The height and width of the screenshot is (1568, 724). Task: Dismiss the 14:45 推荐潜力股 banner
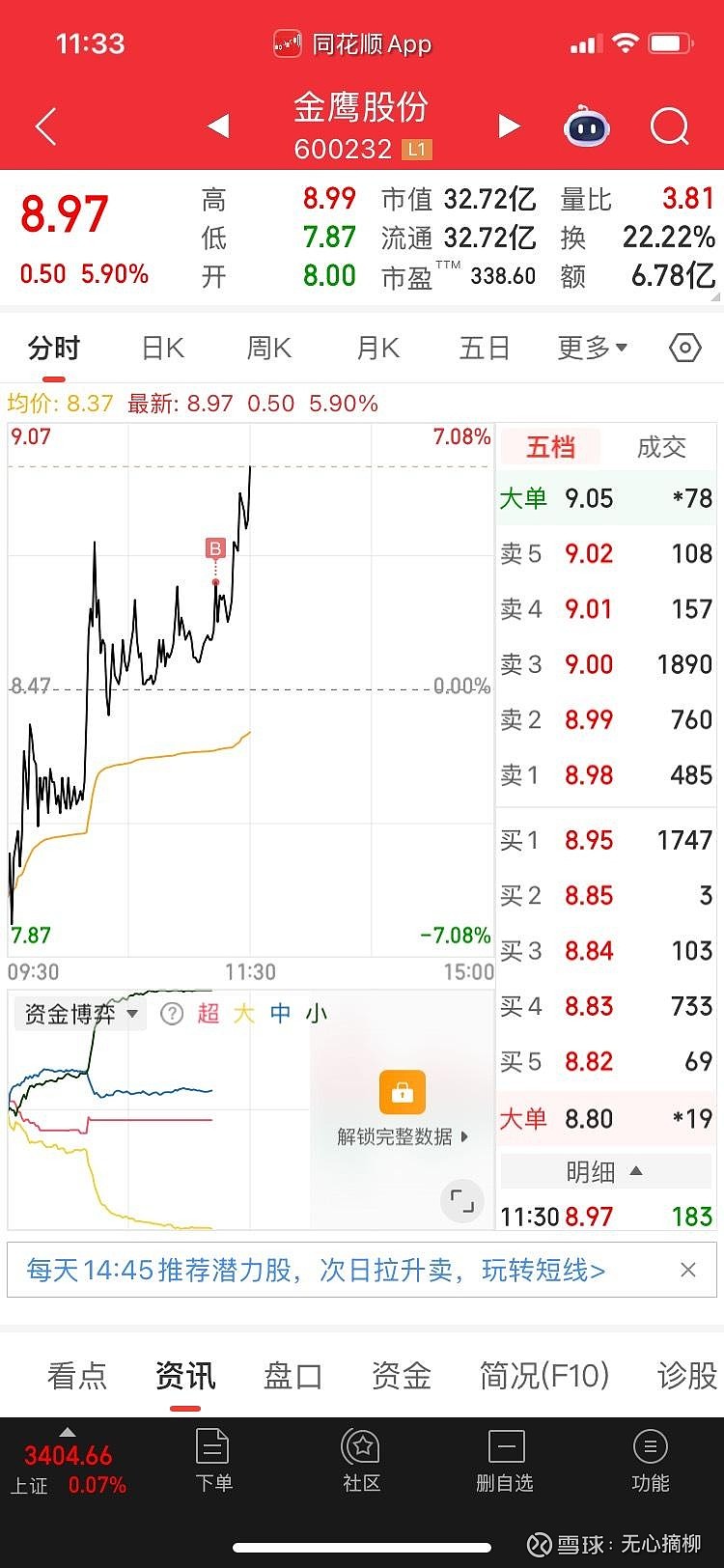tap(688, 1270)
